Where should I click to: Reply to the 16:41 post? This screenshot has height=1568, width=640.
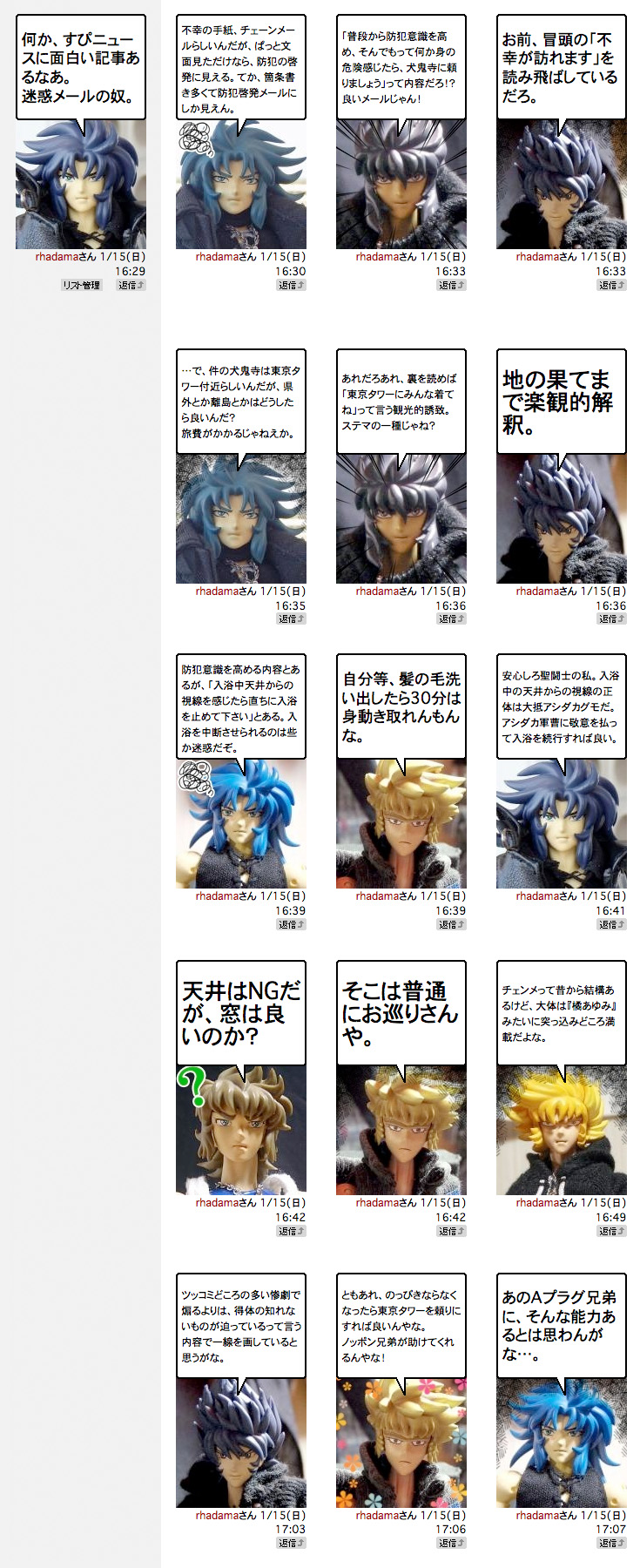coord(612,924)
